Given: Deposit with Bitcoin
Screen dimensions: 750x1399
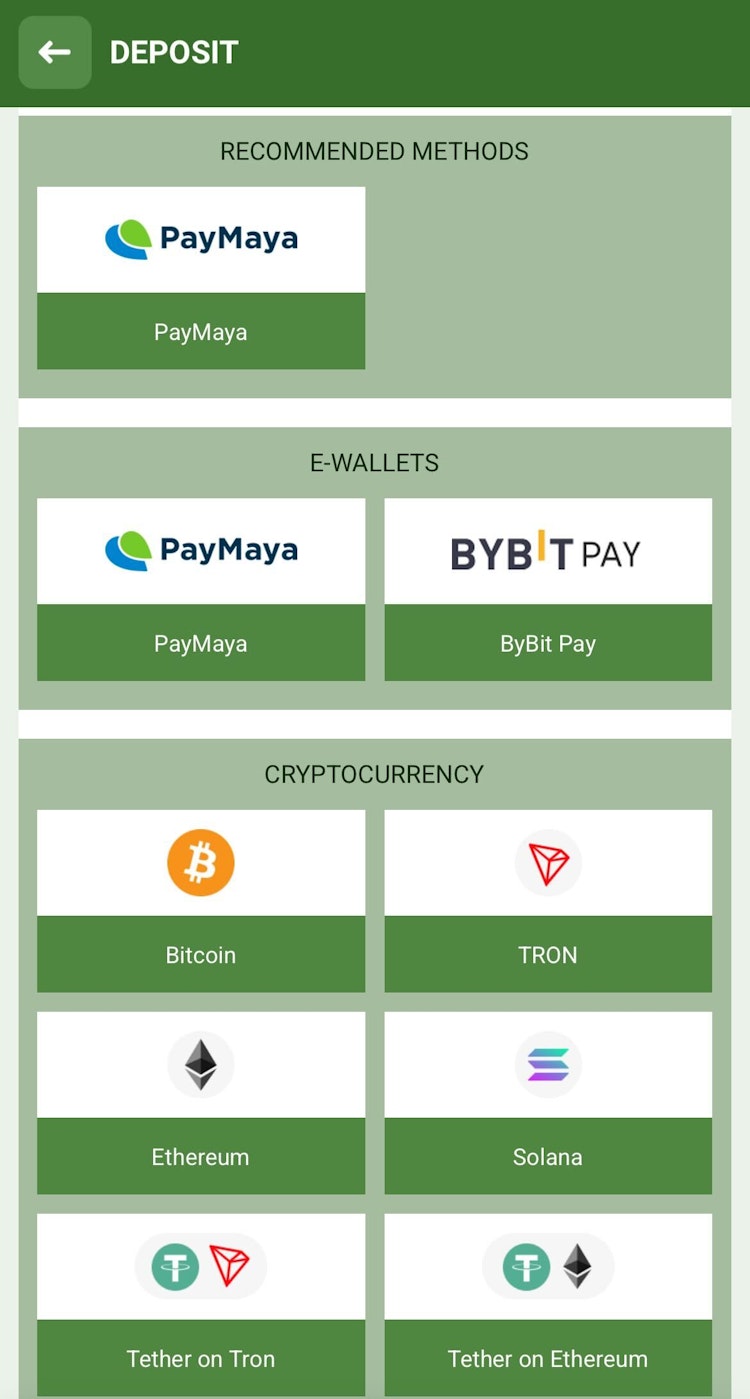Looking at the screenshot, I should pyautogui.click(x=201, y=900).
